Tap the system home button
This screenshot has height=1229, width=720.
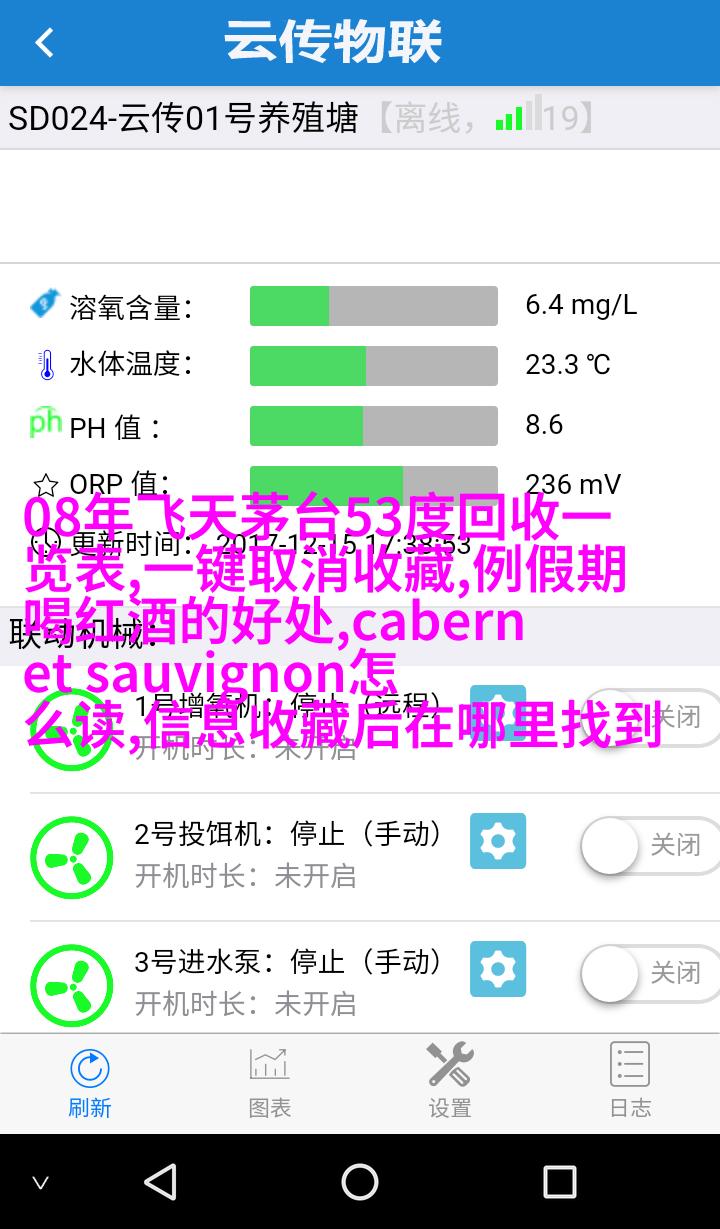[360, 1182]
